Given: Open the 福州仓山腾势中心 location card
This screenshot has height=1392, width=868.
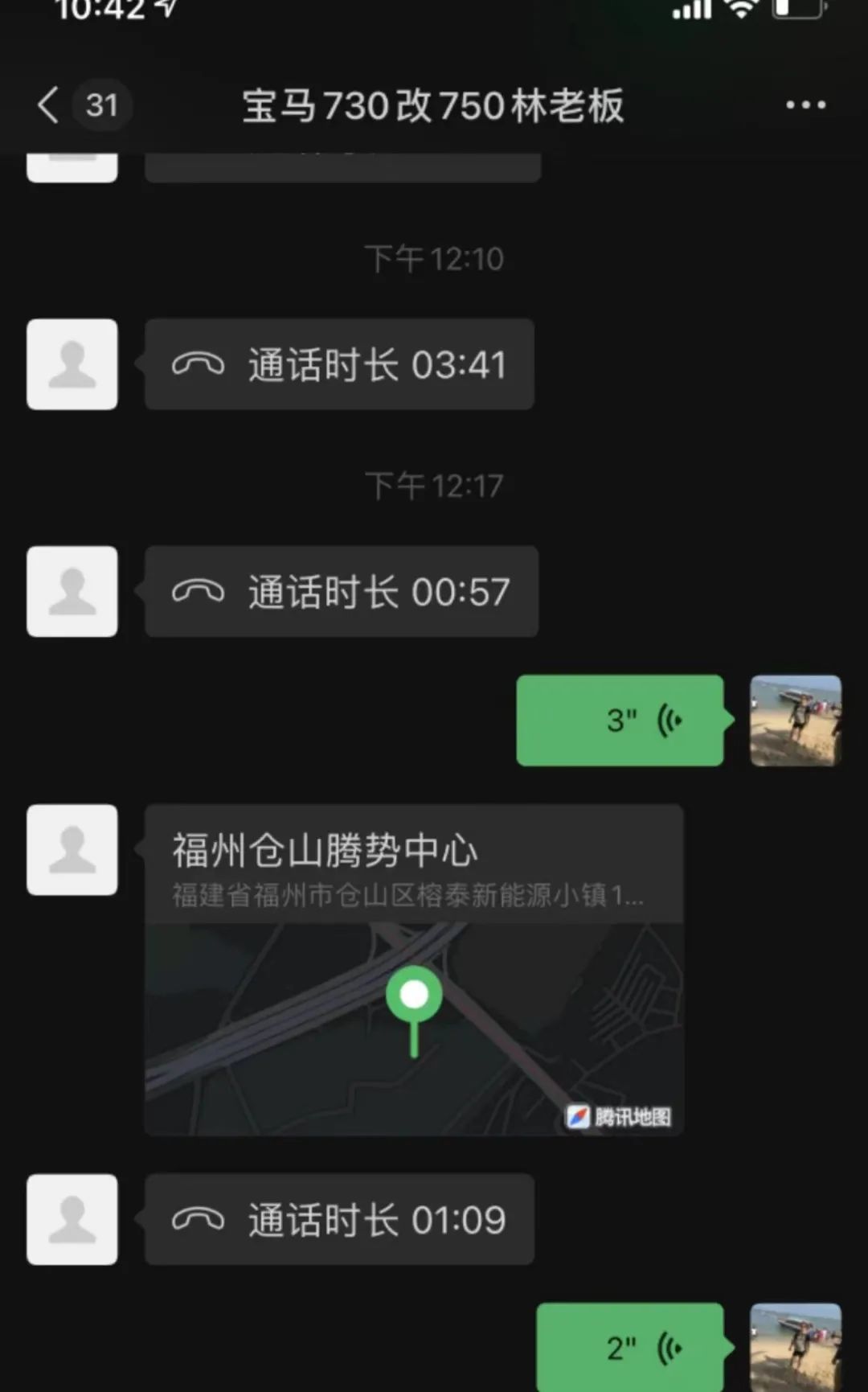Looking at the screenshot, I should pos(414,969).
